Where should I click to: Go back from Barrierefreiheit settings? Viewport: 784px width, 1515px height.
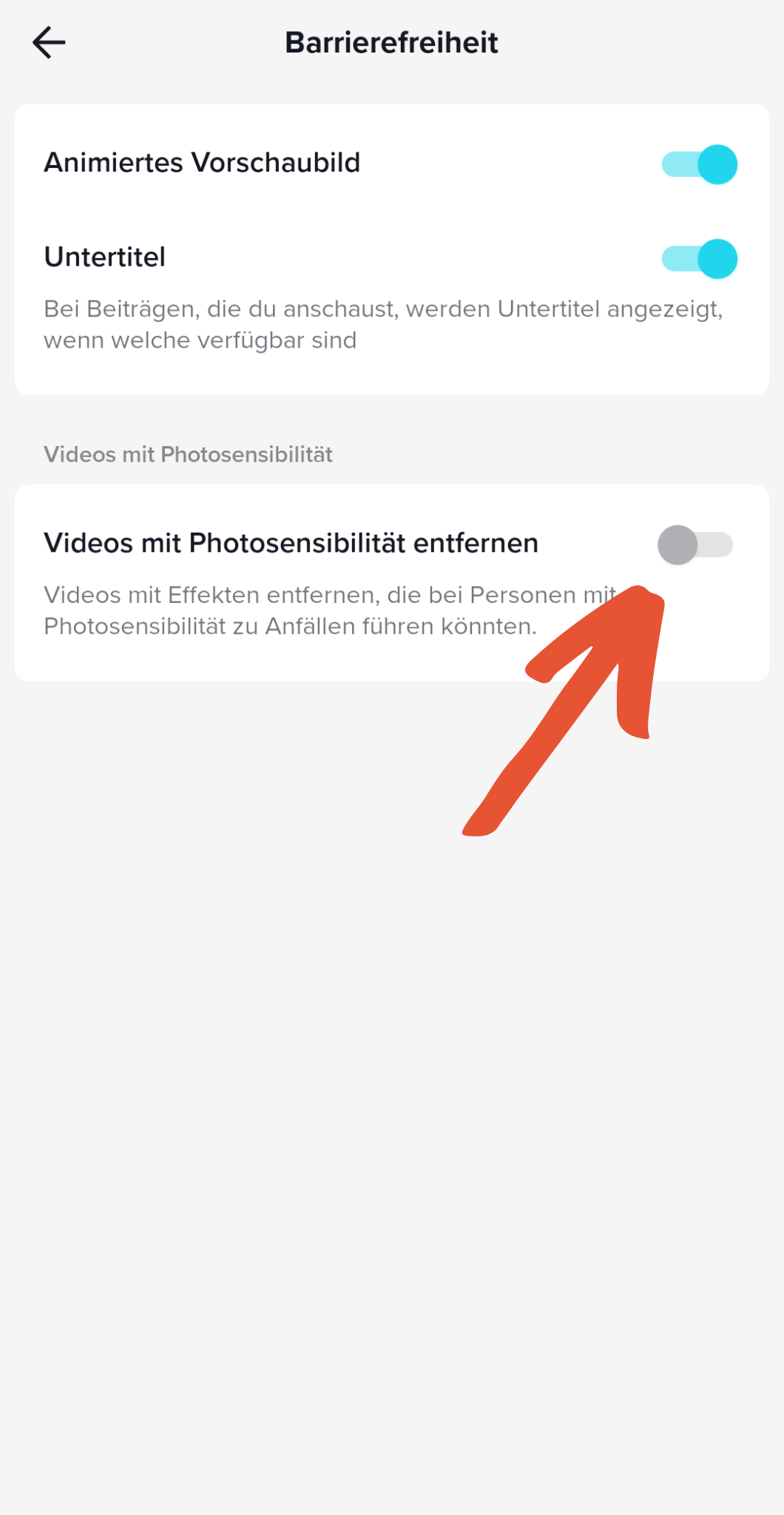(50, 42)
